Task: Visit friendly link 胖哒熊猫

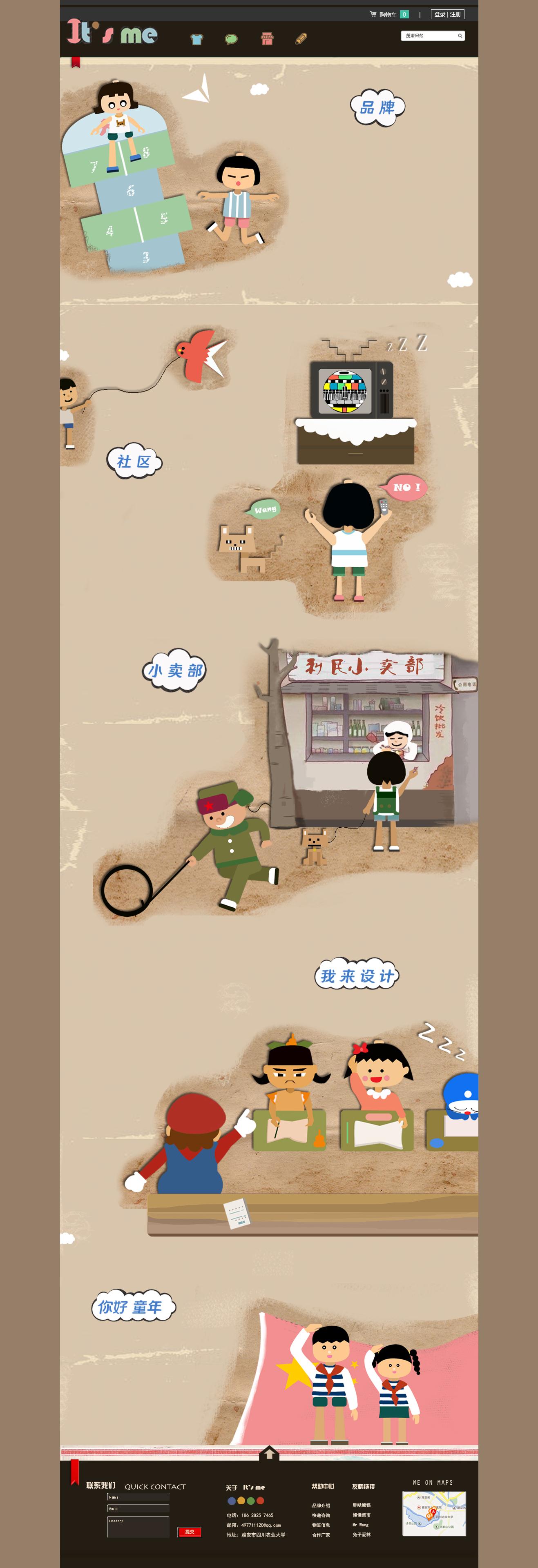Action: coord(361,1505)
